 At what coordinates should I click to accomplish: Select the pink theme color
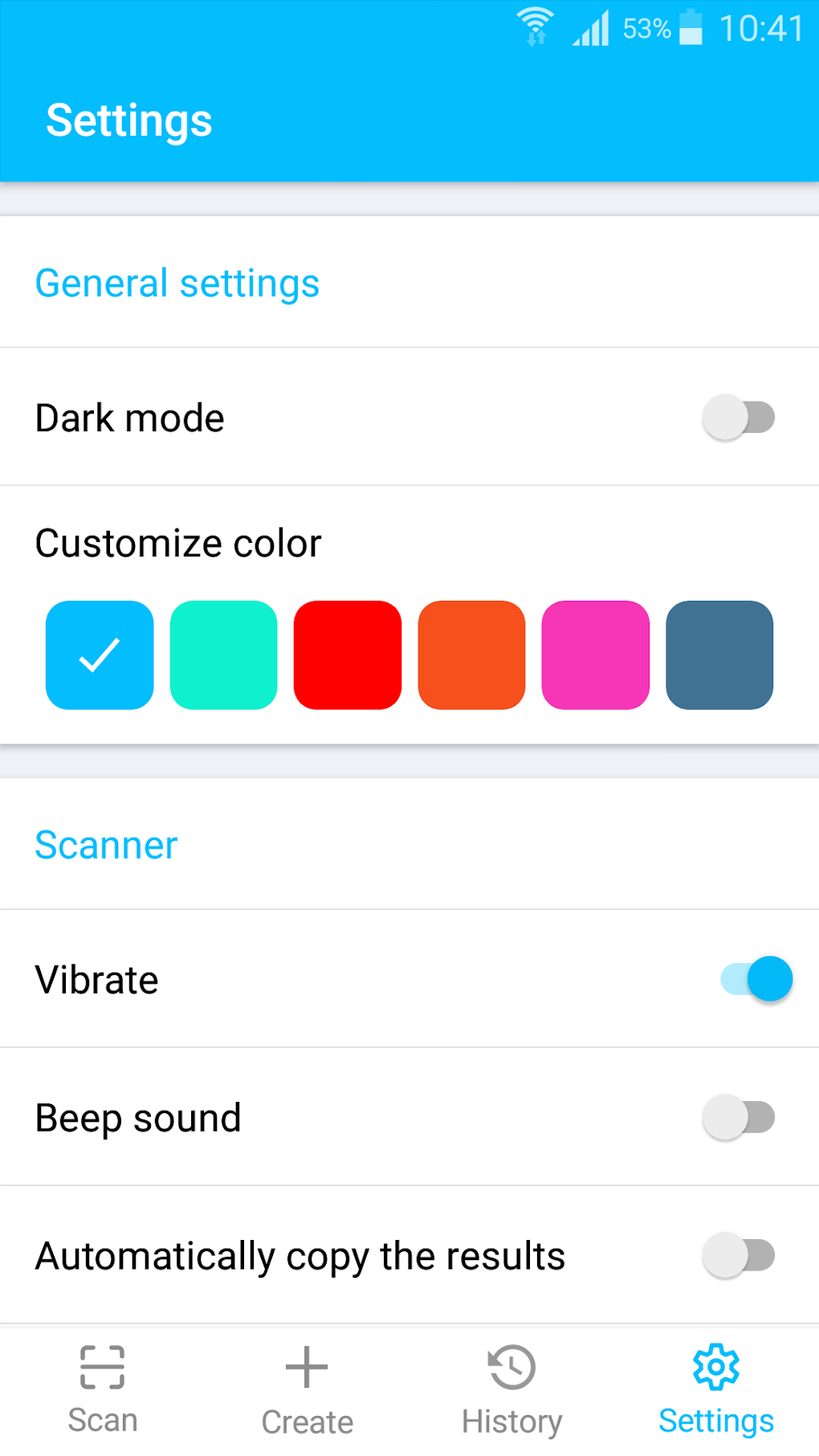[596, 655]
